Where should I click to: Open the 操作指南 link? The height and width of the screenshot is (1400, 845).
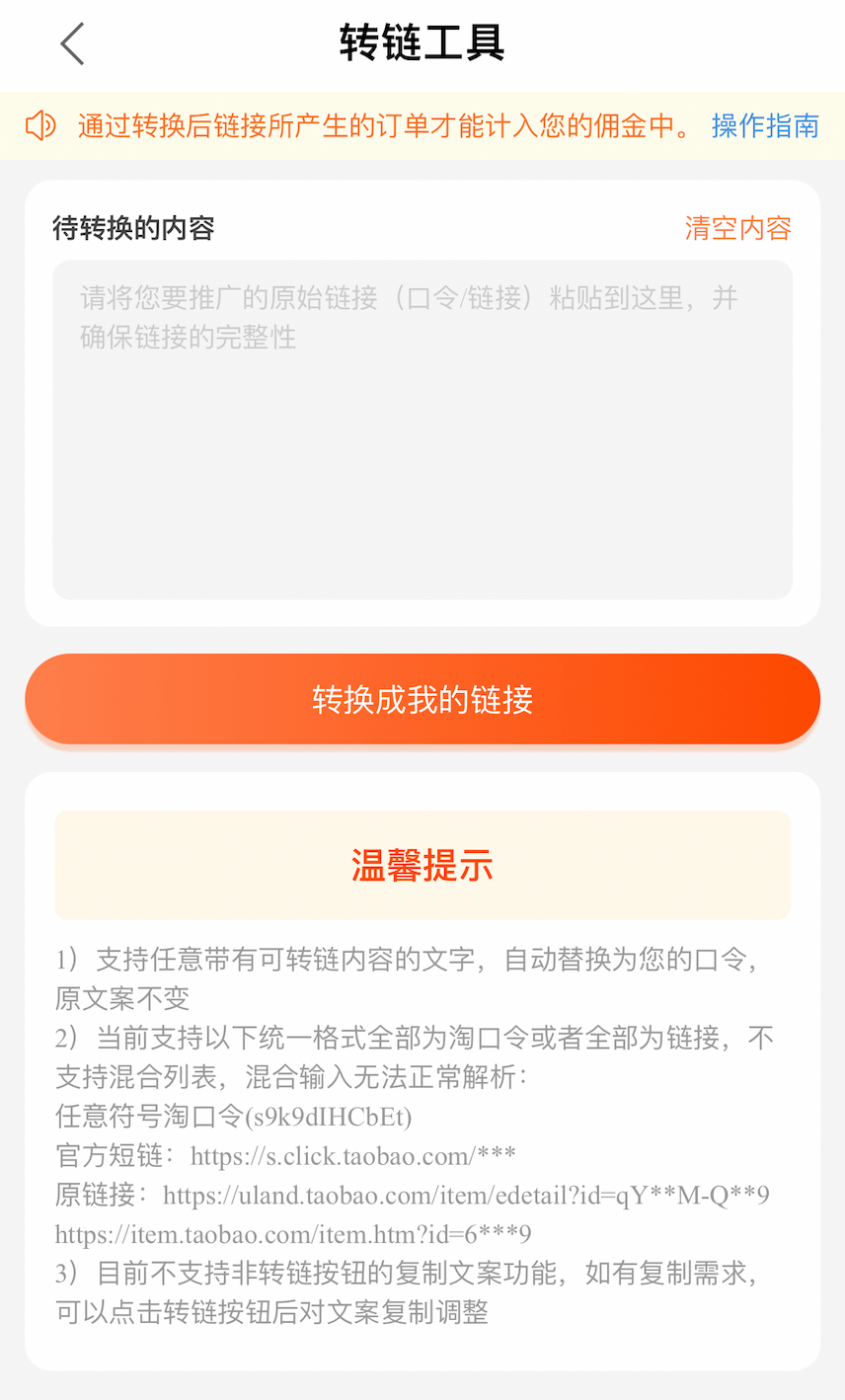coord(765,126)
